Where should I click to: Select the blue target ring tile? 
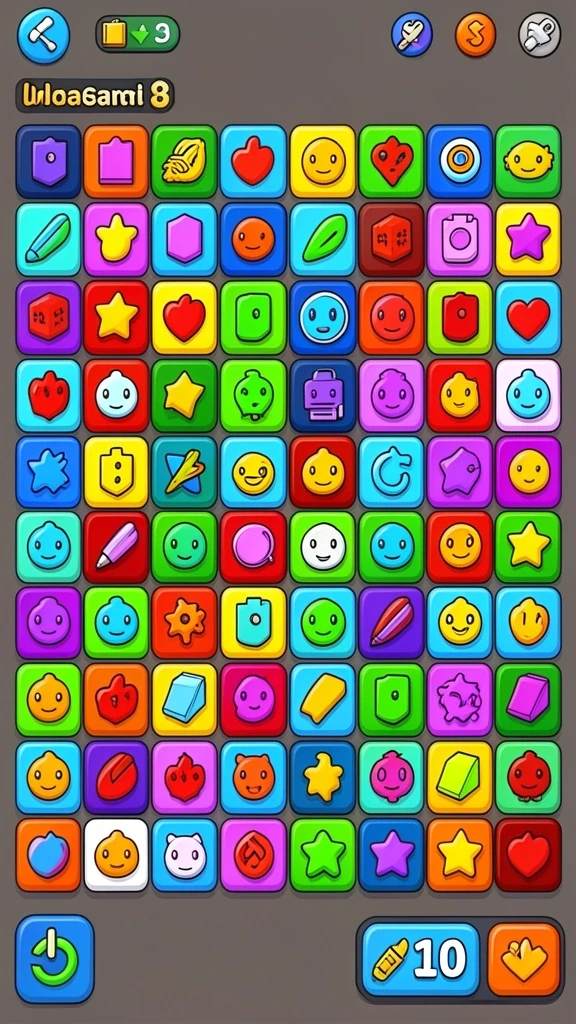tap(460, 161)
